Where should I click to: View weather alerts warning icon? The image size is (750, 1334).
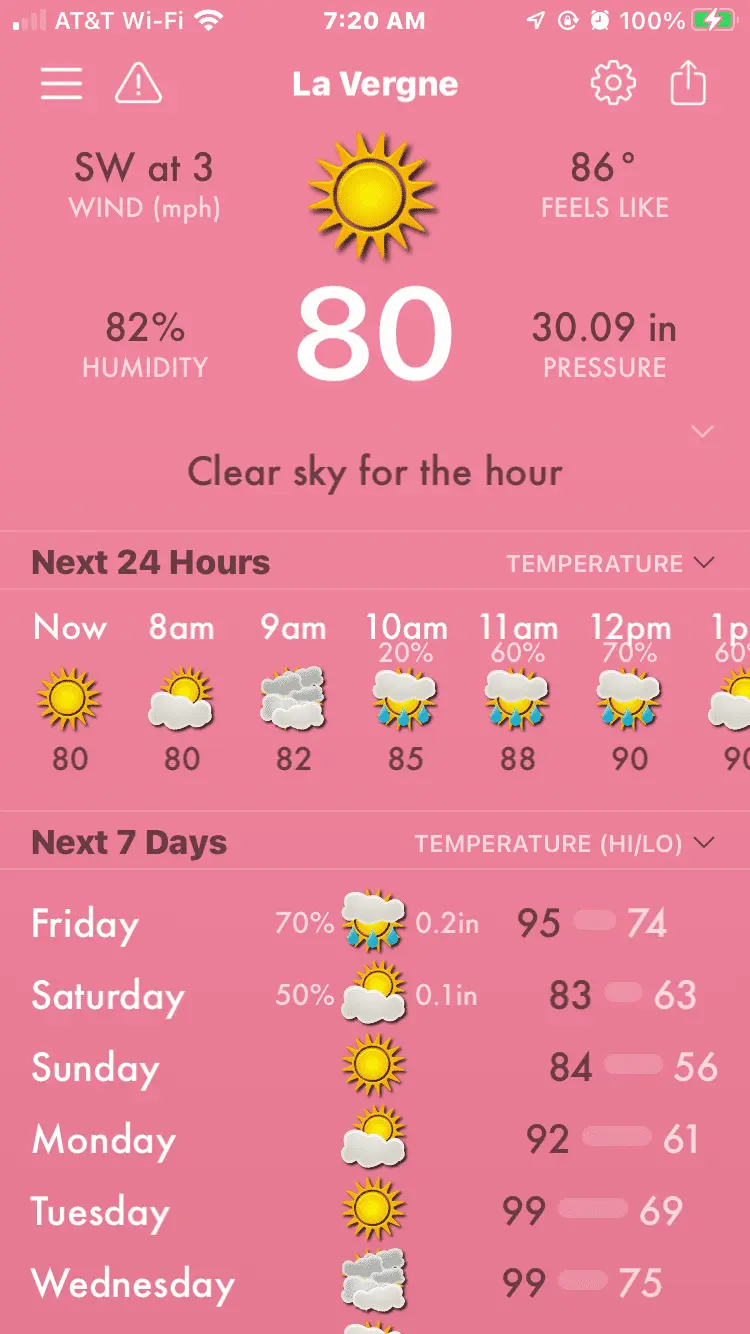(x=138, y=84)
